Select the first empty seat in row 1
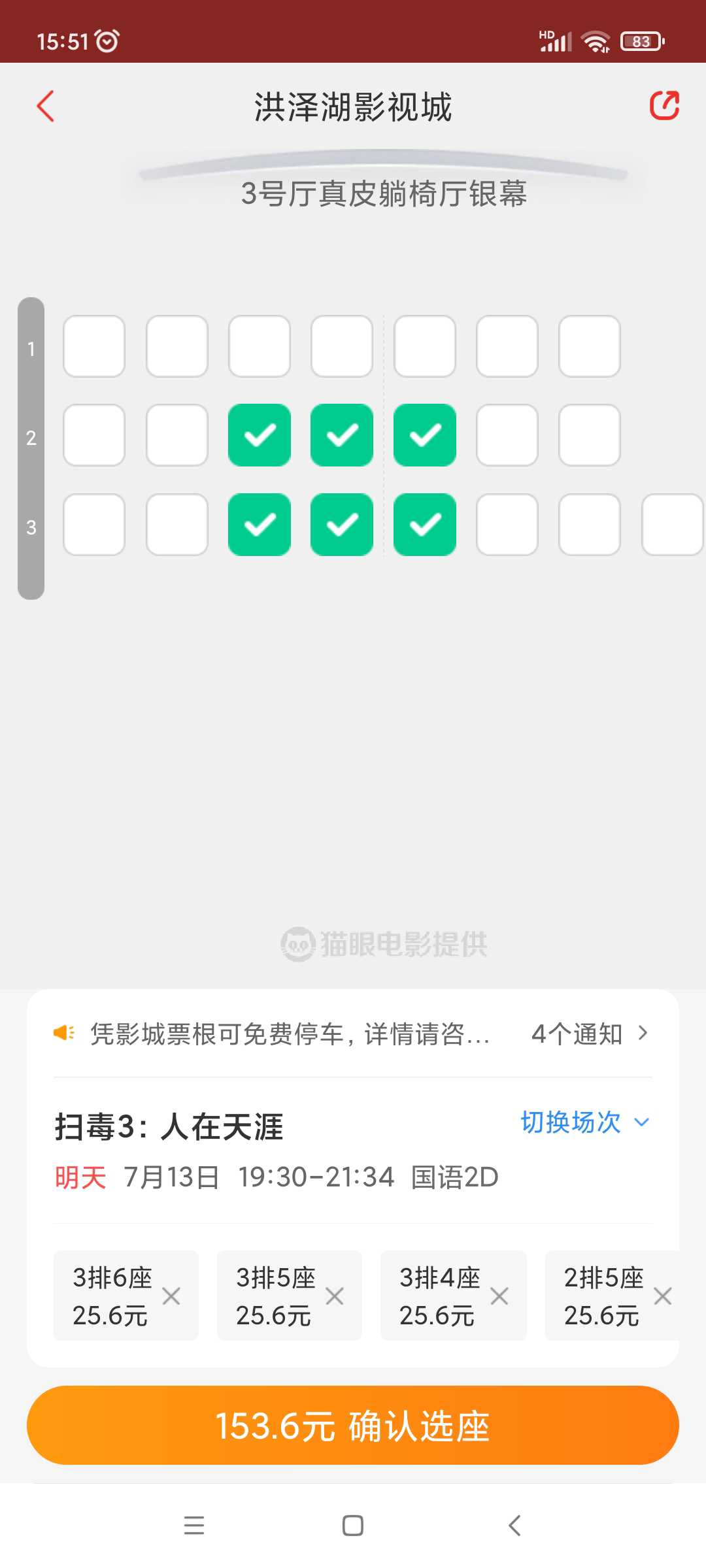 pyautogui.click(x=94, y=346)
